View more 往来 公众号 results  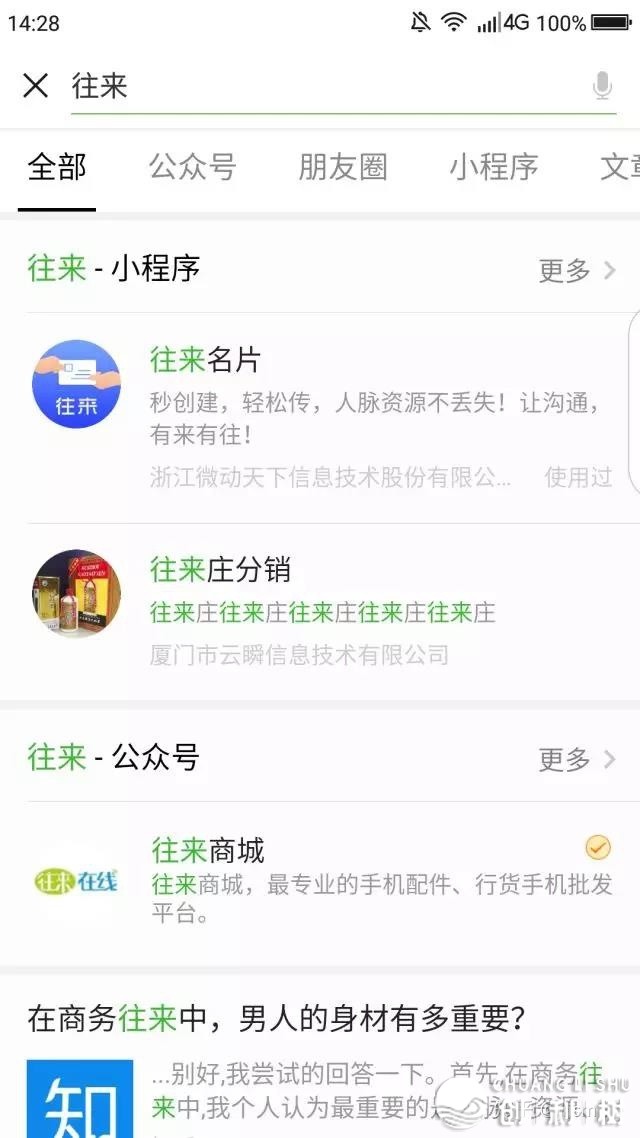(577, 759)
